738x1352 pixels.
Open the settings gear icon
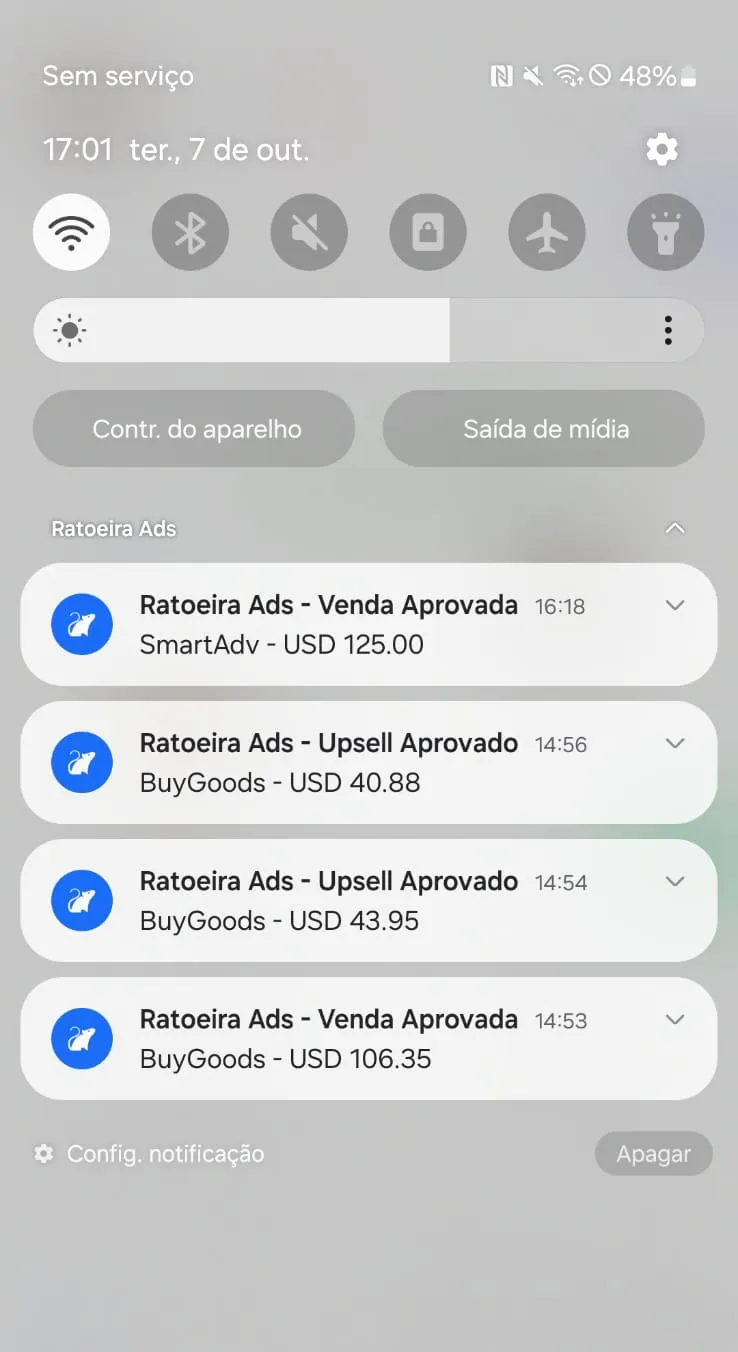662,150
